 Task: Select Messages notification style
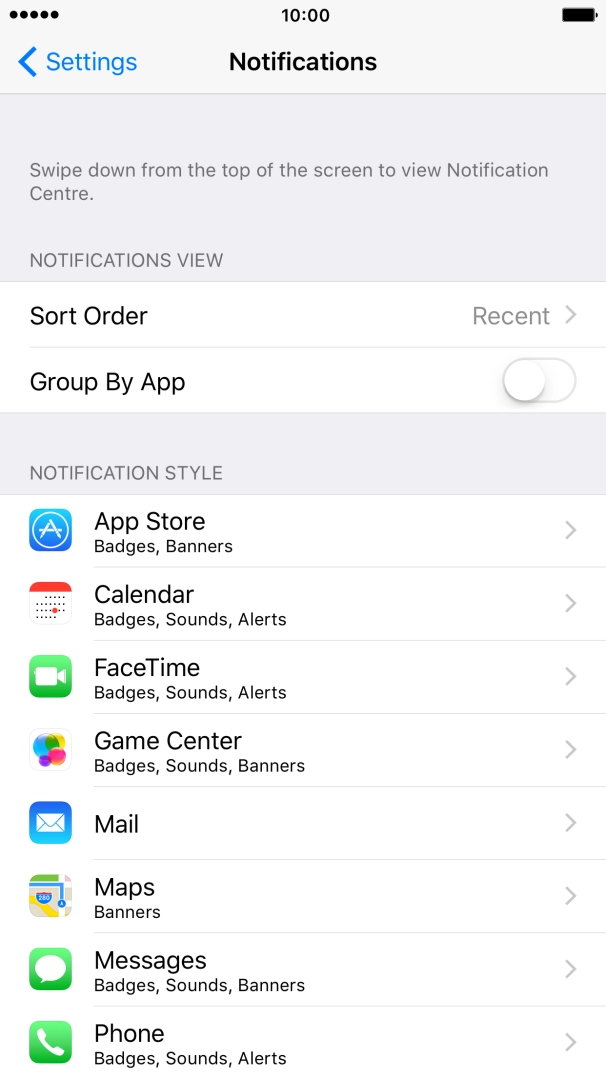[303, 969]
